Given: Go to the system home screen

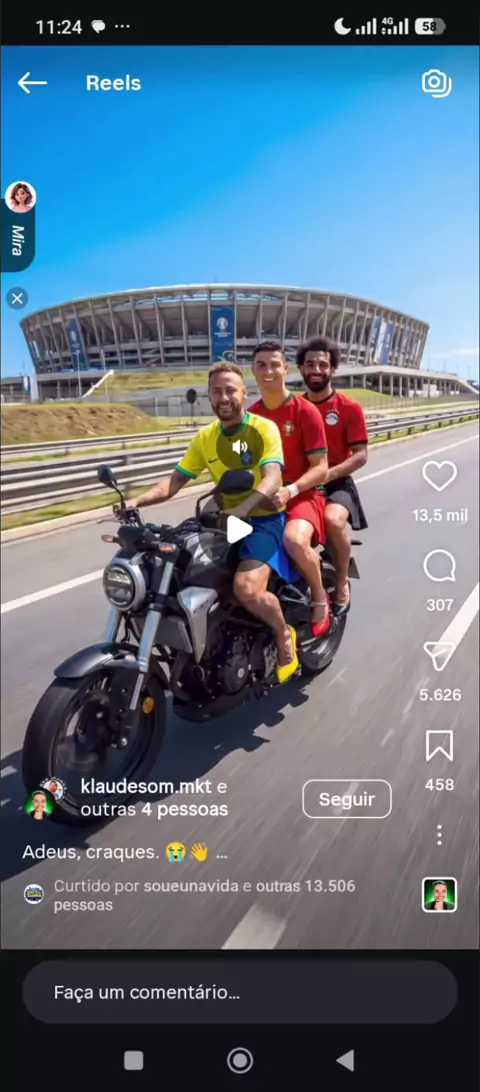Looking at the screenshot, I should [x=240, y=1061].
